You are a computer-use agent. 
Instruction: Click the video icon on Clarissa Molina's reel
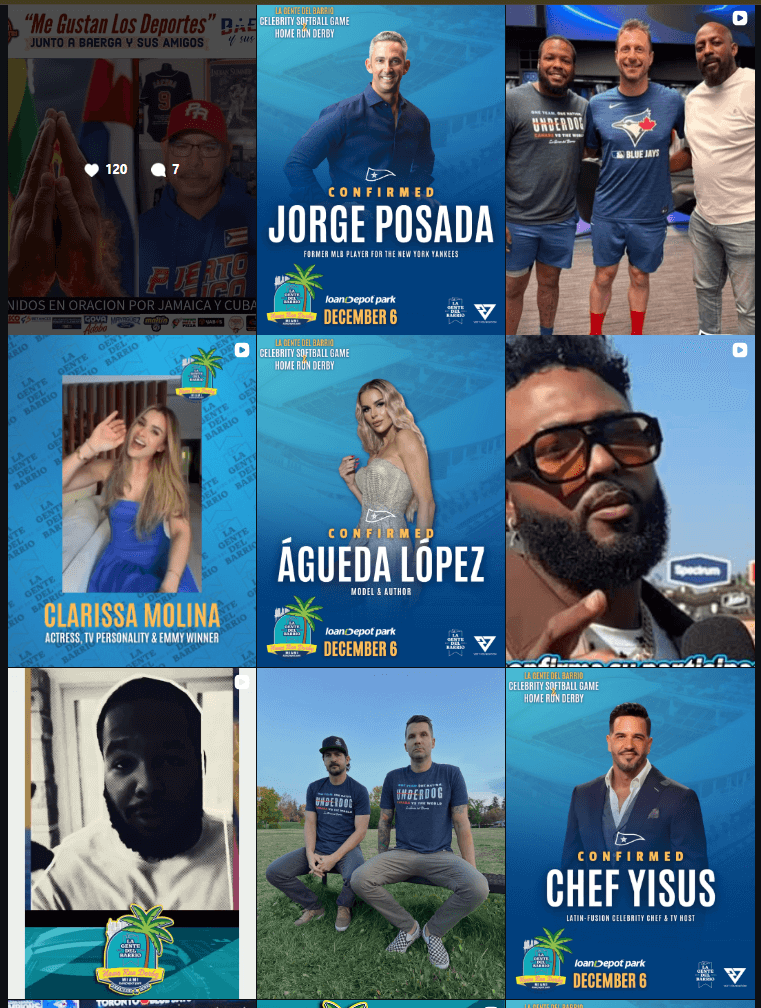(x=240, y=350)
